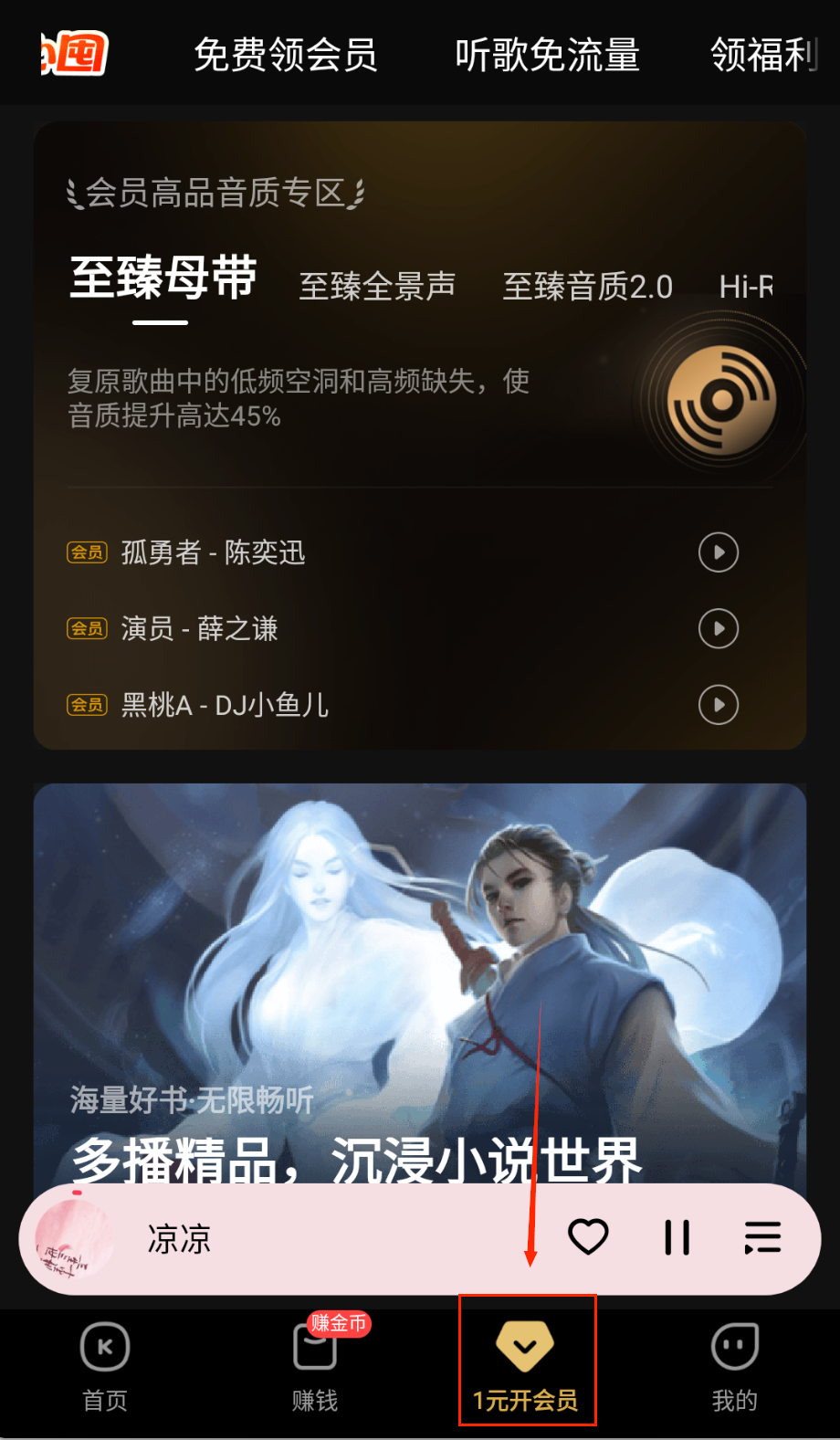Select the 至臻母带 audio quality tab
The image size is (840, 1440).
(163, 279)
